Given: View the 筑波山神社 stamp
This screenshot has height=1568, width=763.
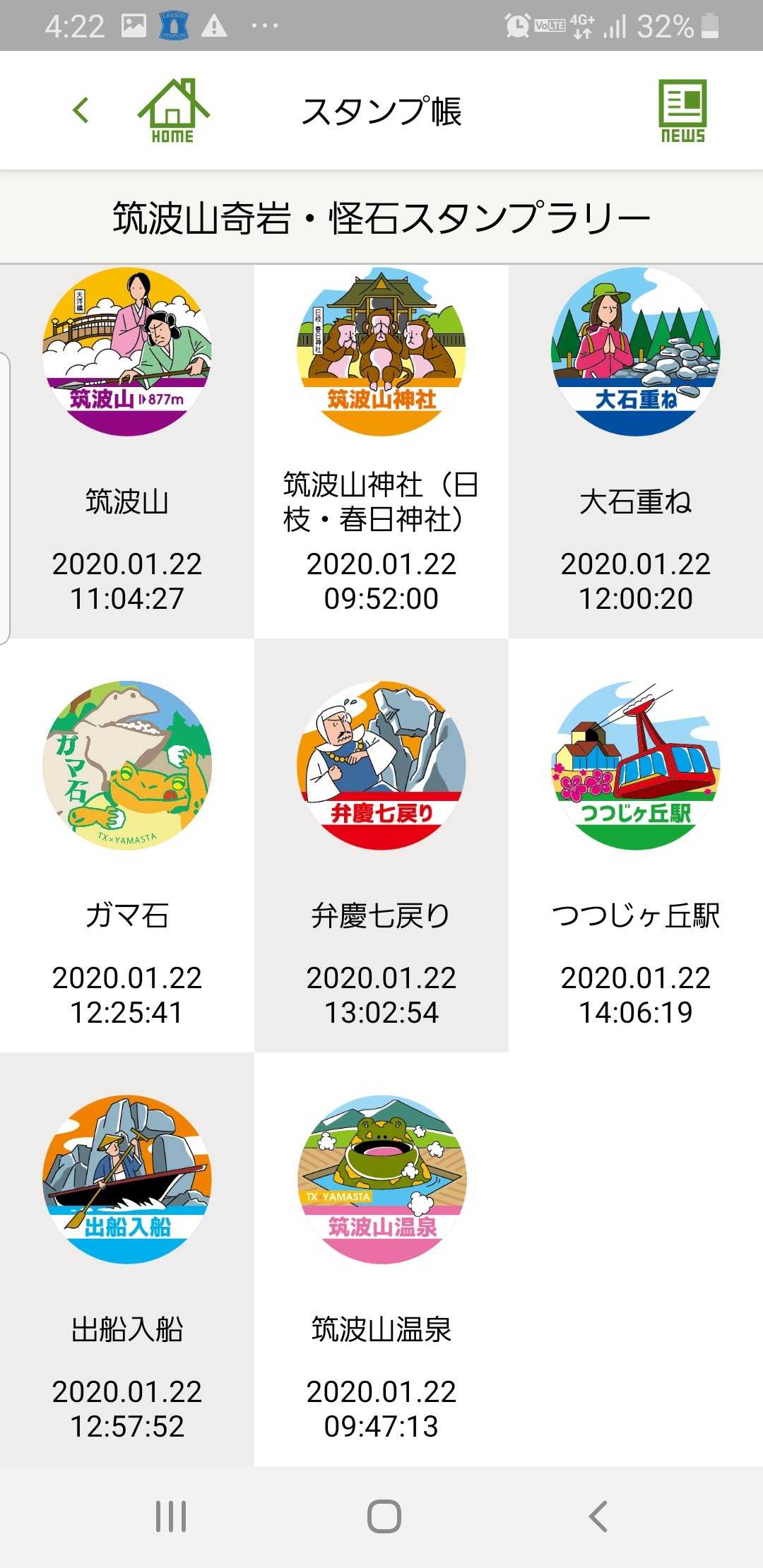Looking at the screenshot, I should [x=381, y=352].
